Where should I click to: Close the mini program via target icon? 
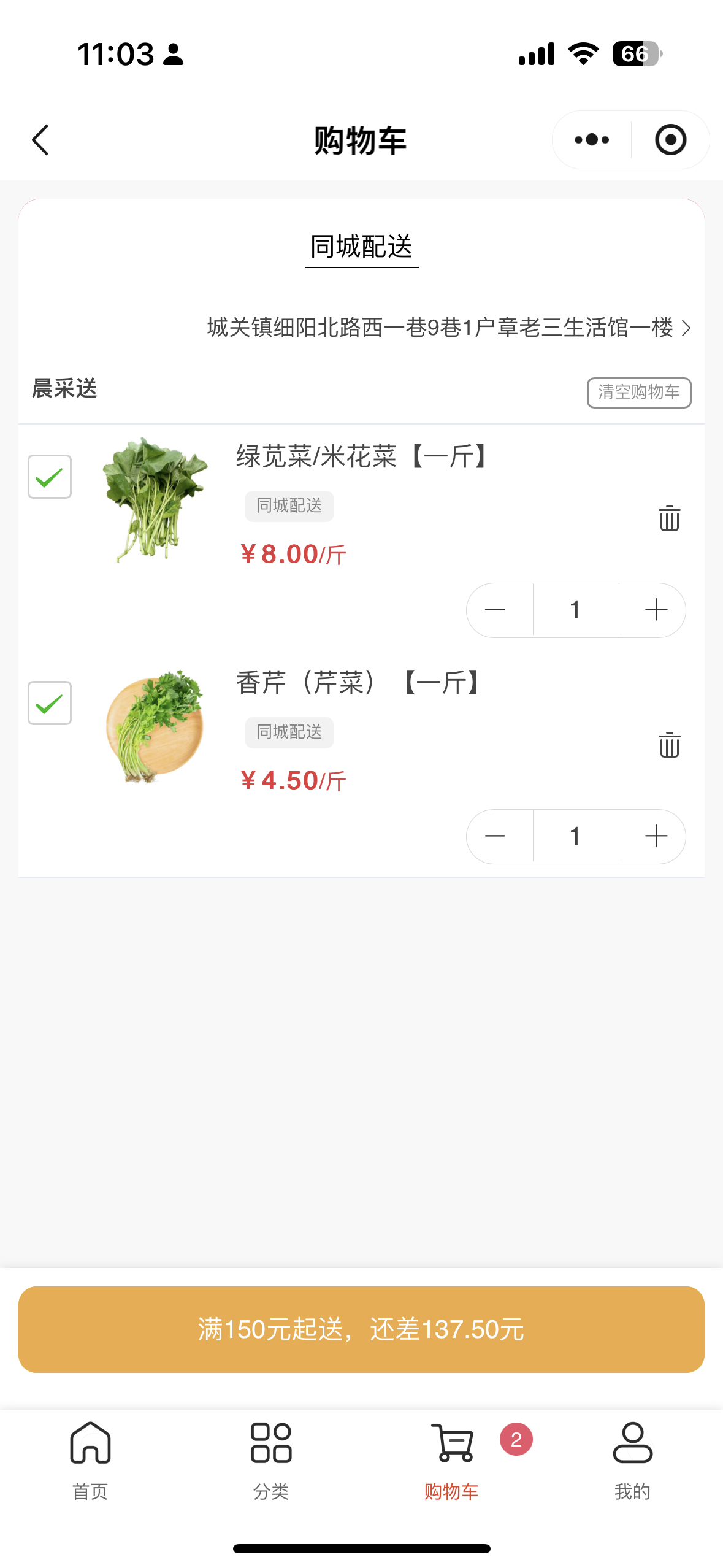[670, 140]
